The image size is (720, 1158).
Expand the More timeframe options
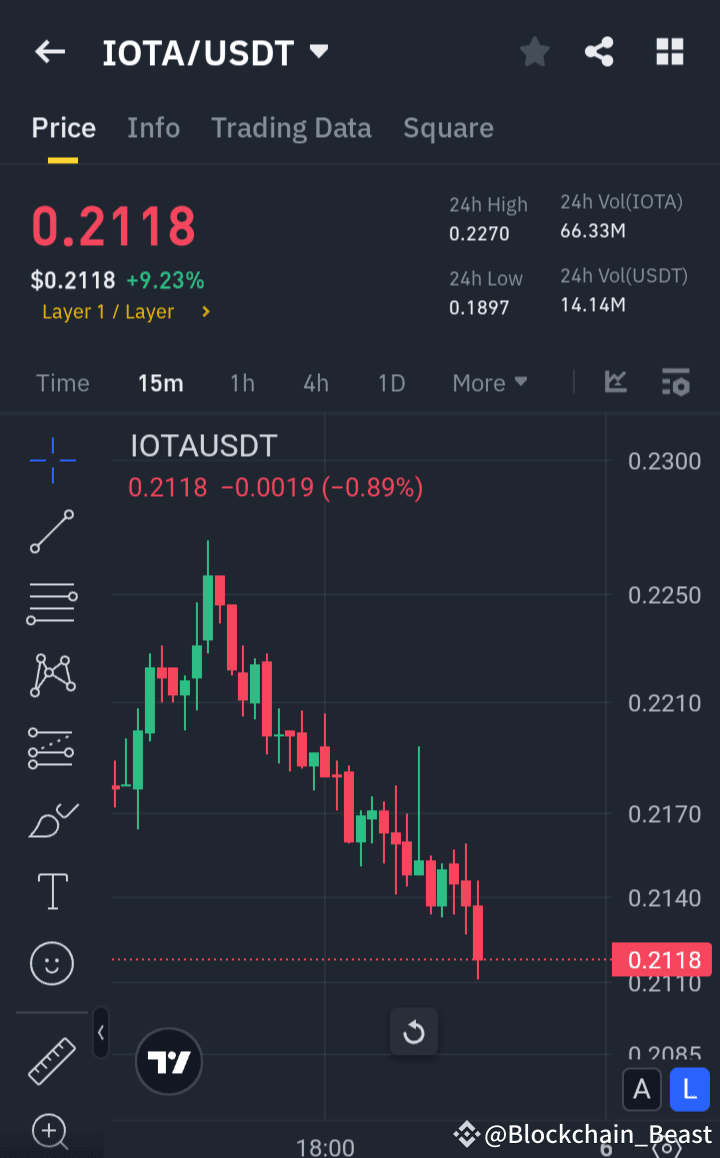pyautogui.click(x=489, y=382)
